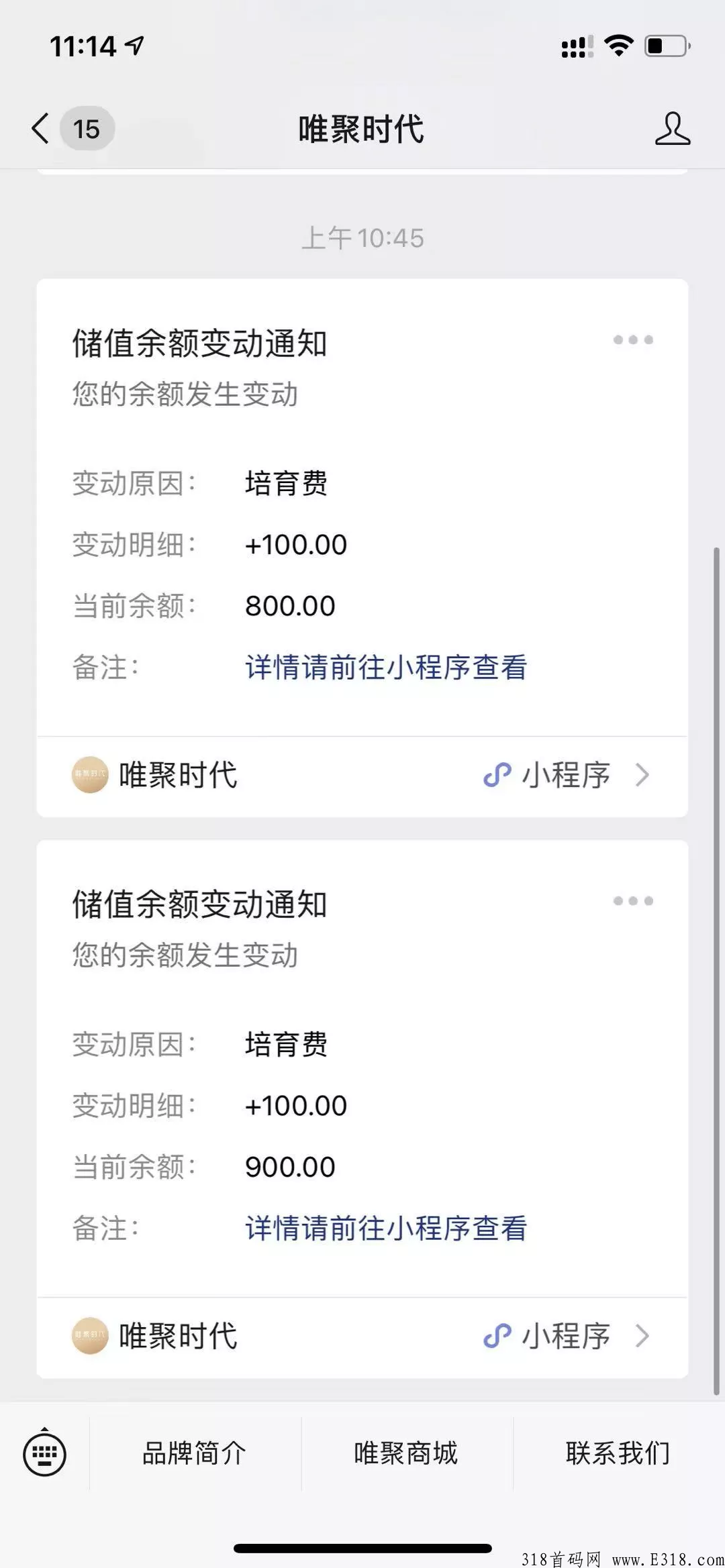
Task: Open options on the 900.00 balance notice
Action: click(632, 901)
